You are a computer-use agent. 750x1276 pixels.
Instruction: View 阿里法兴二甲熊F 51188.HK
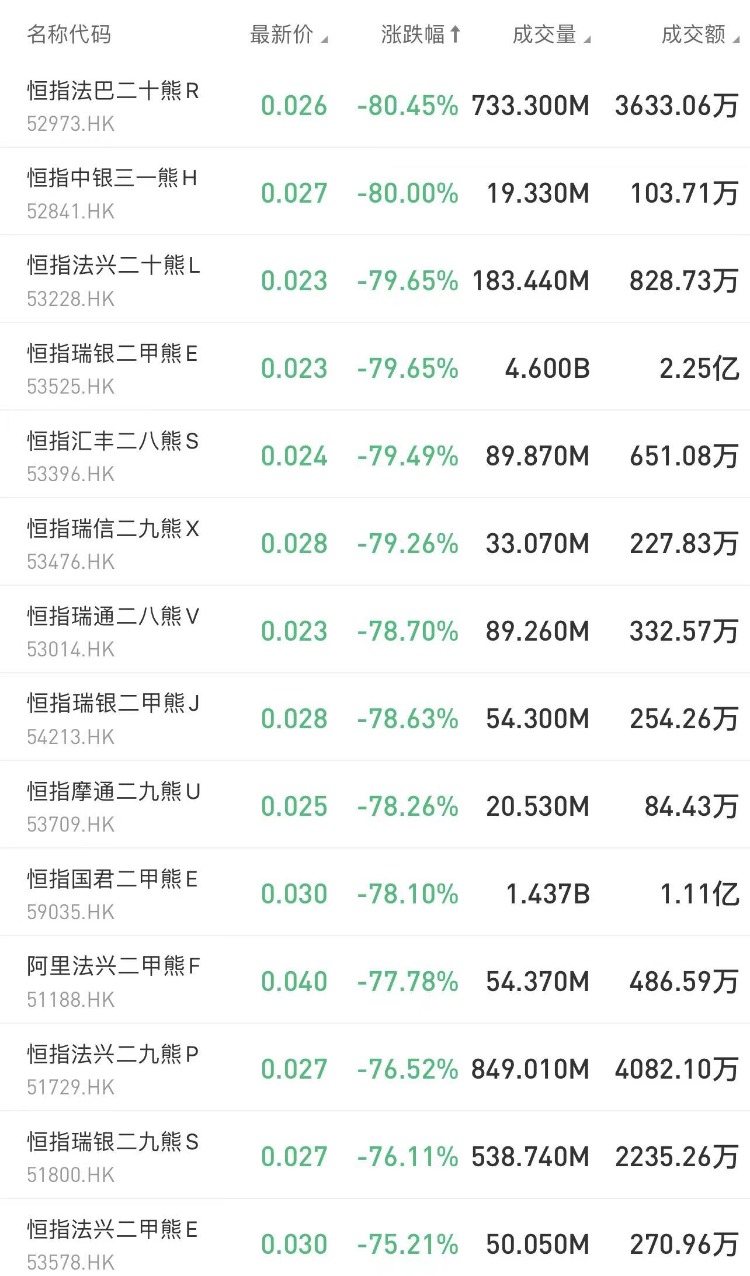coord(375,980)
